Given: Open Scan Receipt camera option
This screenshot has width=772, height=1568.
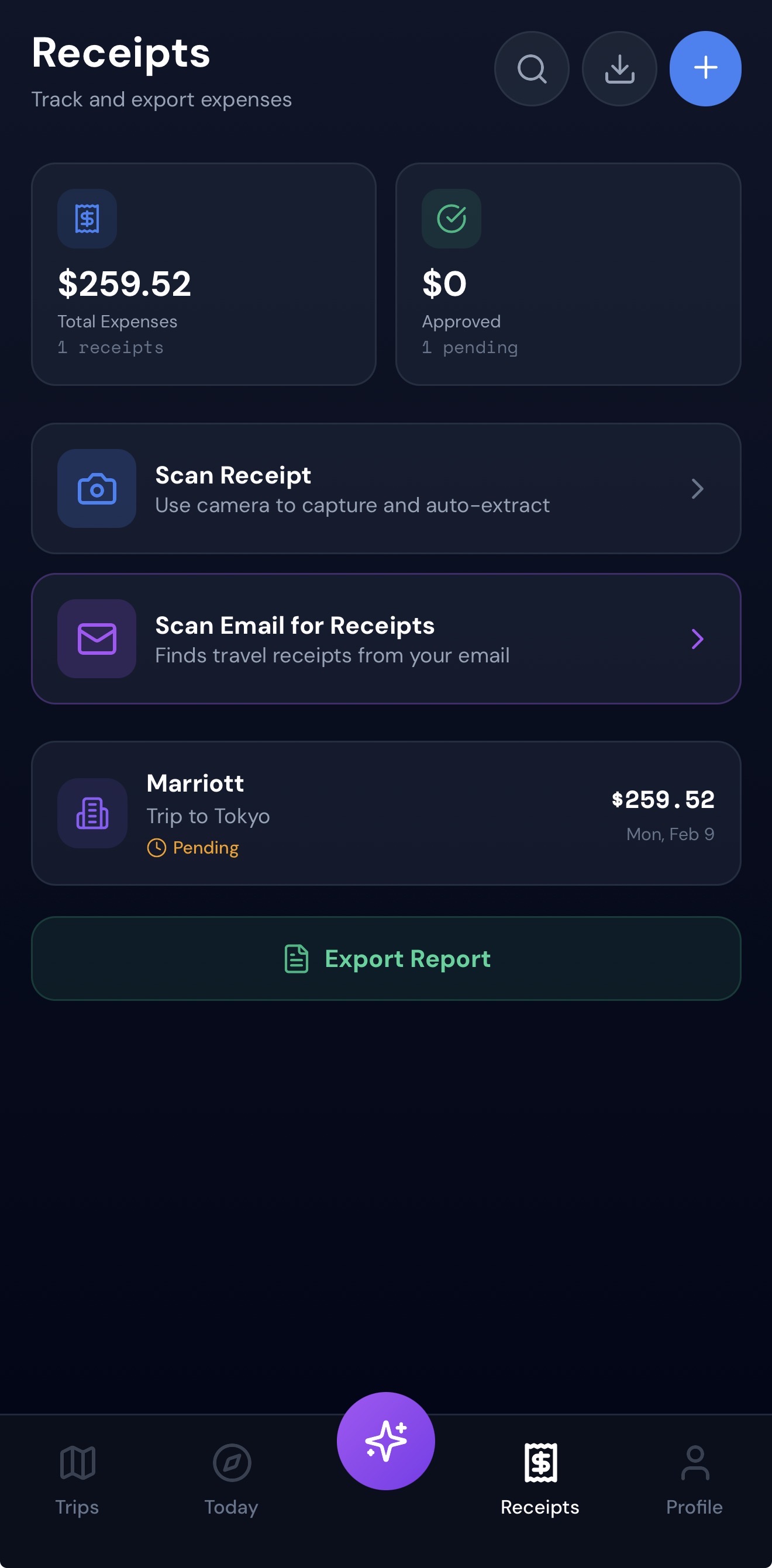Looking at the screenshot, I should click(x=386, y=489).
